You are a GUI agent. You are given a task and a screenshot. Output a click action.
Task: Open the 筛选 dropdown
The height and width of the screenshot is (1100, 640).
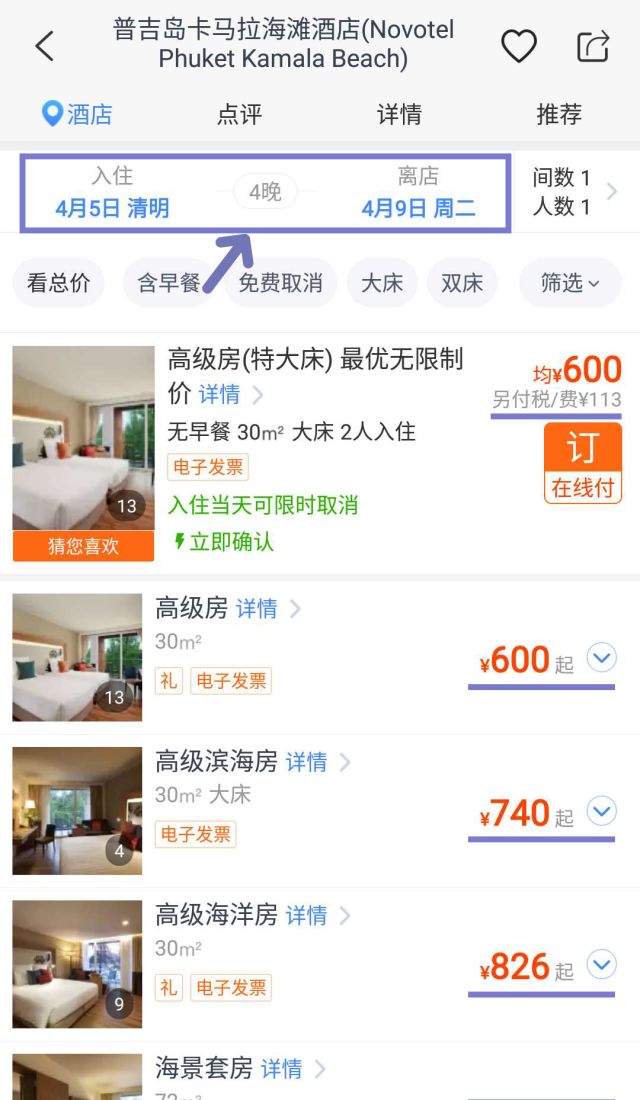[570, 283]
